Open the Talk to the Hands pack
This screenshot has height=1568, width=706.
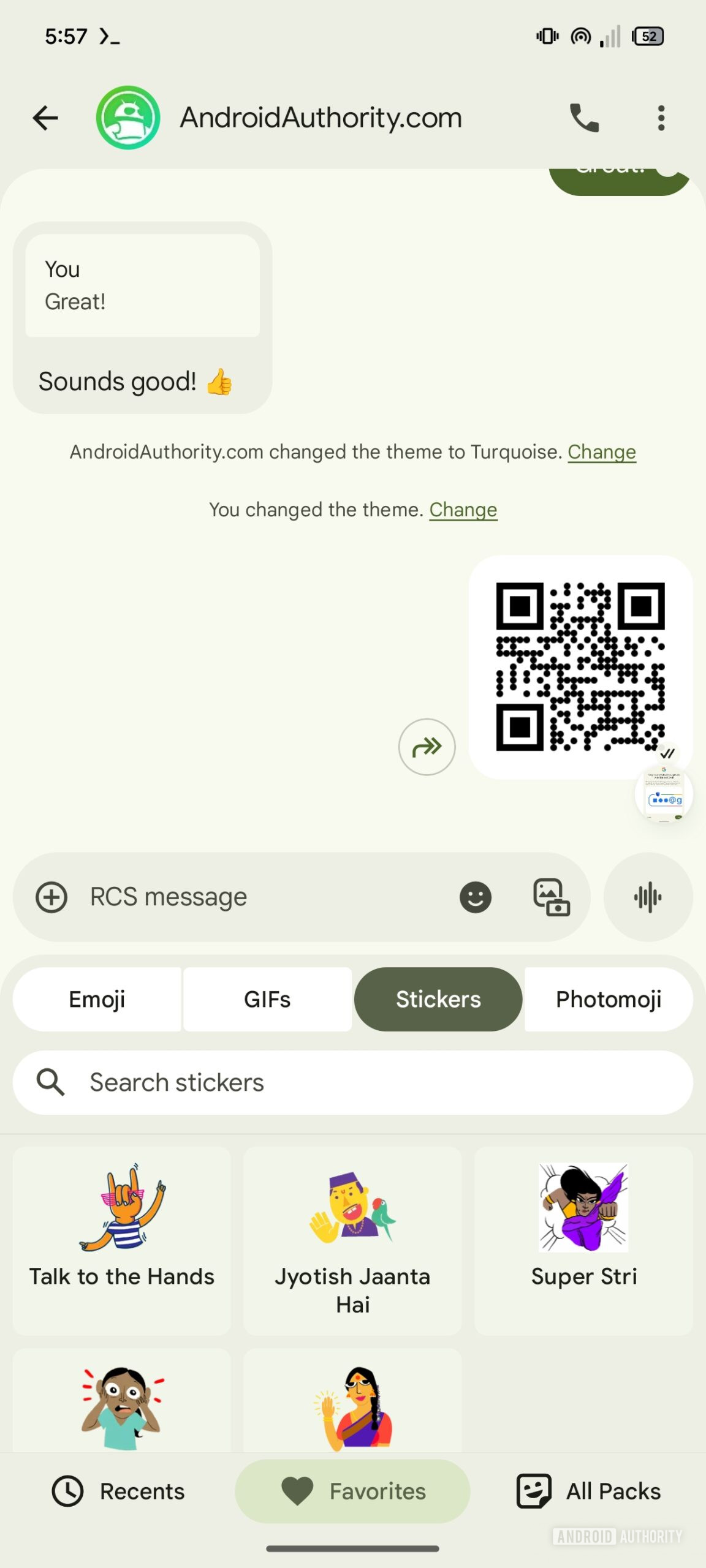click(x=122, y=1239)
